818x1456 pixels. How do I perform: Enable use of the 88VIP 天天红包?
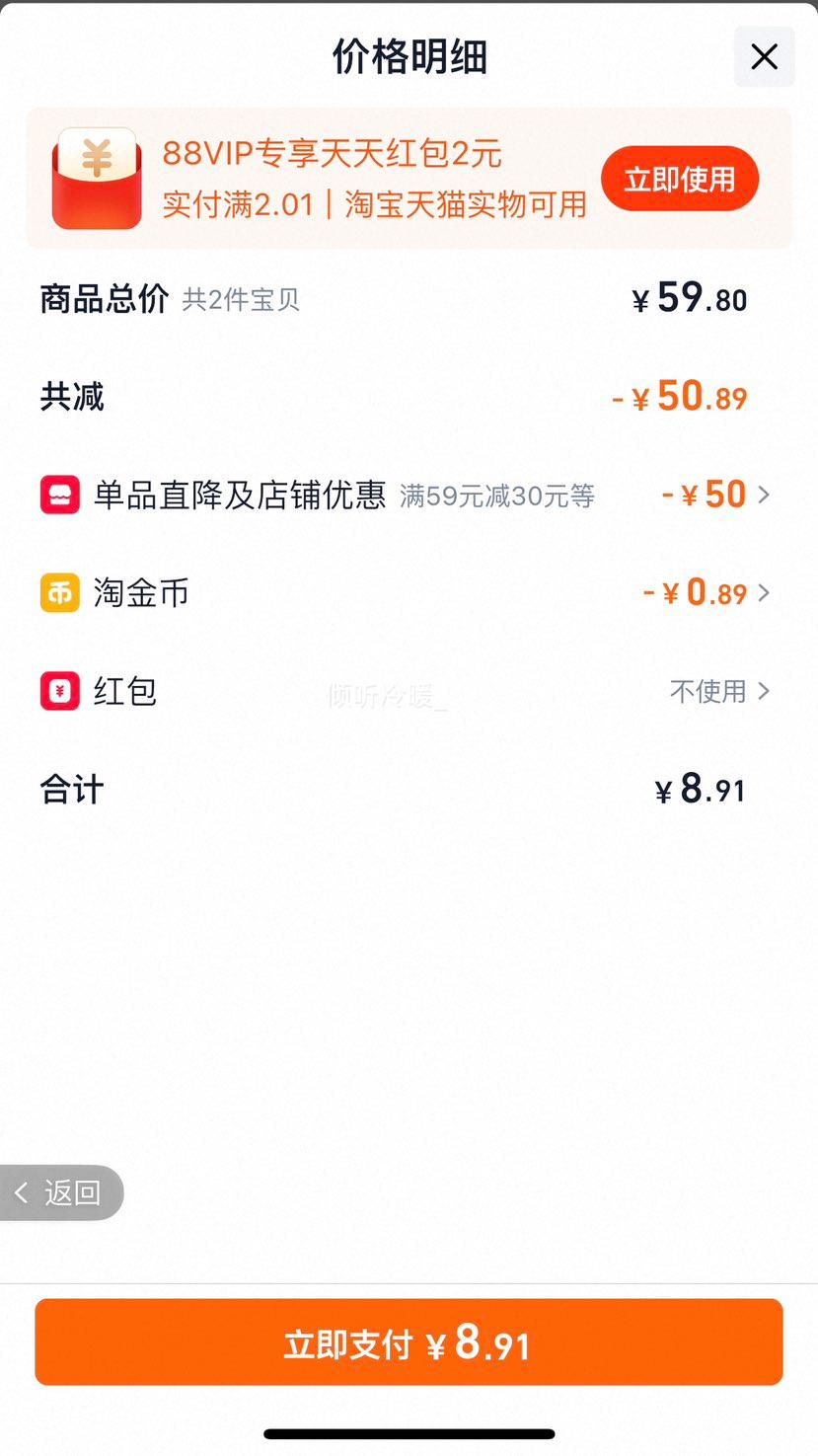679,179
